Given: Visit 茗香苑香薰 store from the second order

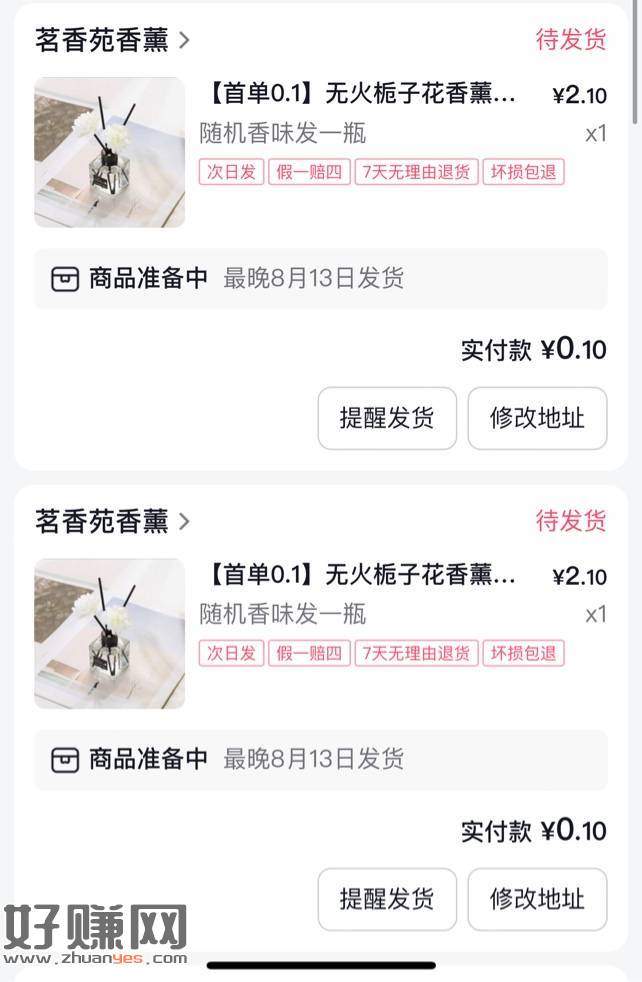Looking at the screenshot, I should point(111,521).
